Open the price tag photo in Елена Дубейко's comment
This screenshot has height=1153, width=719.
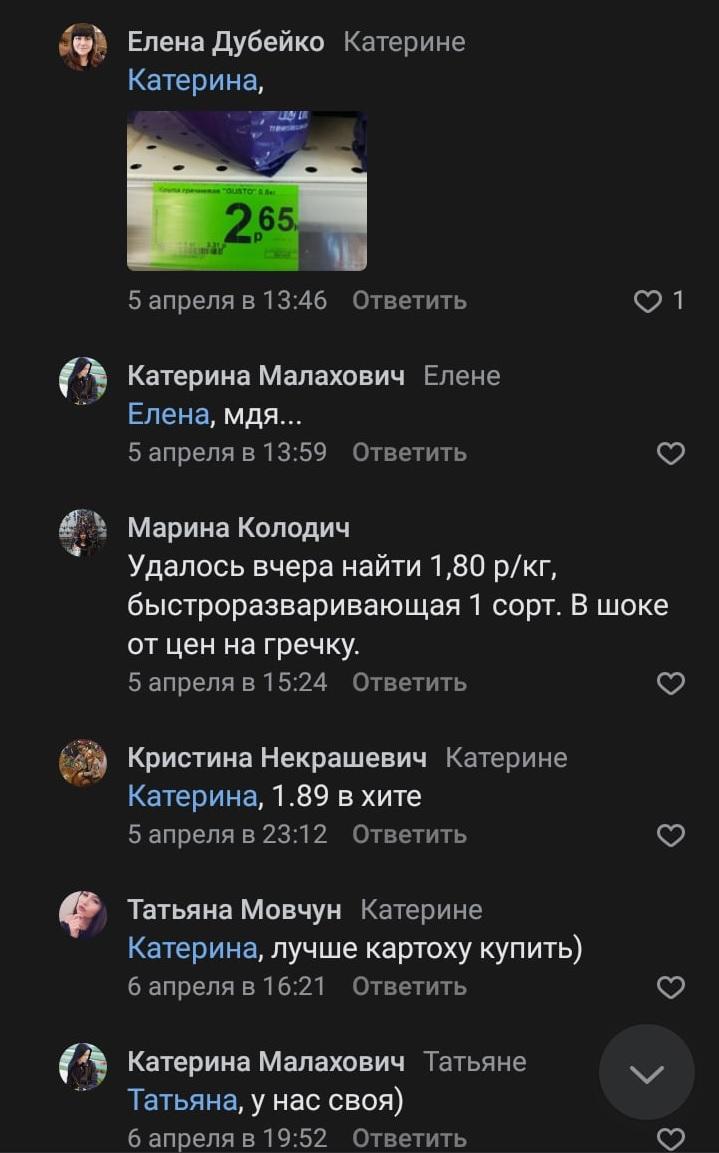coord(246,190)
